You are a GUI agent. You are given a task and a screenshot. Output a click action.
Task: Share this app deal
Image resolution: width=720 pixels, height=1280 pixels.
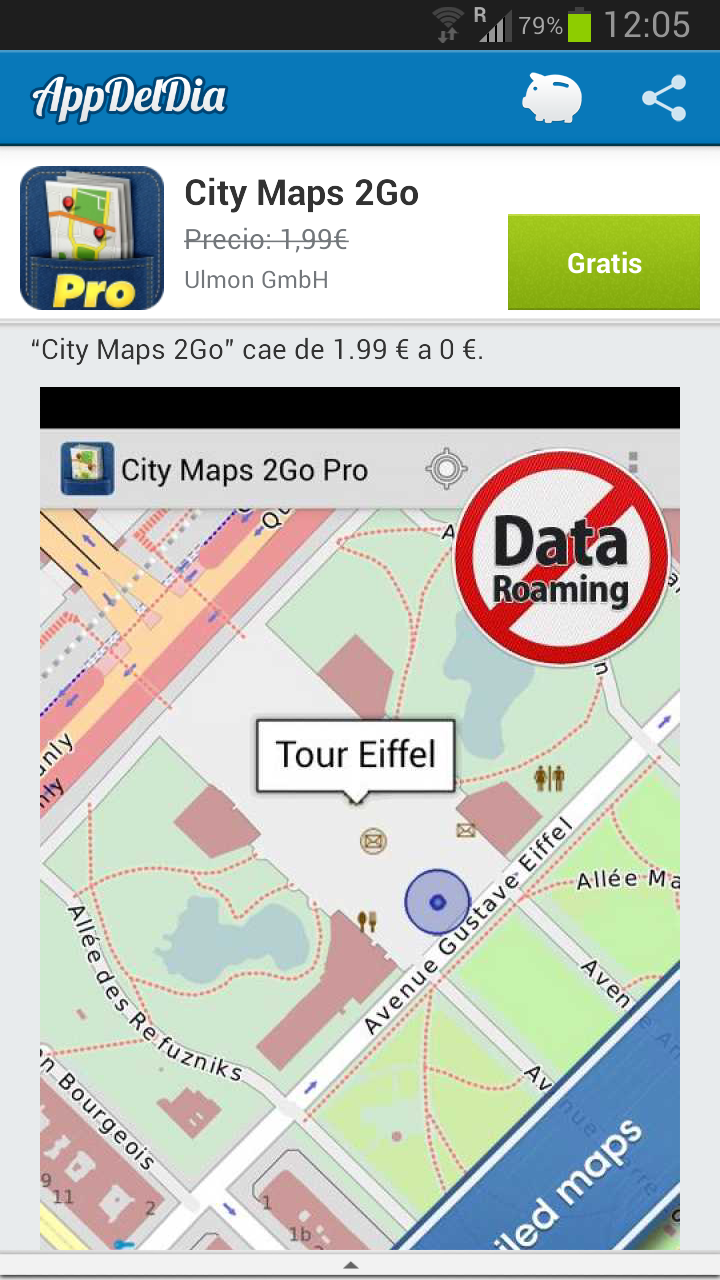pos(664,98)
